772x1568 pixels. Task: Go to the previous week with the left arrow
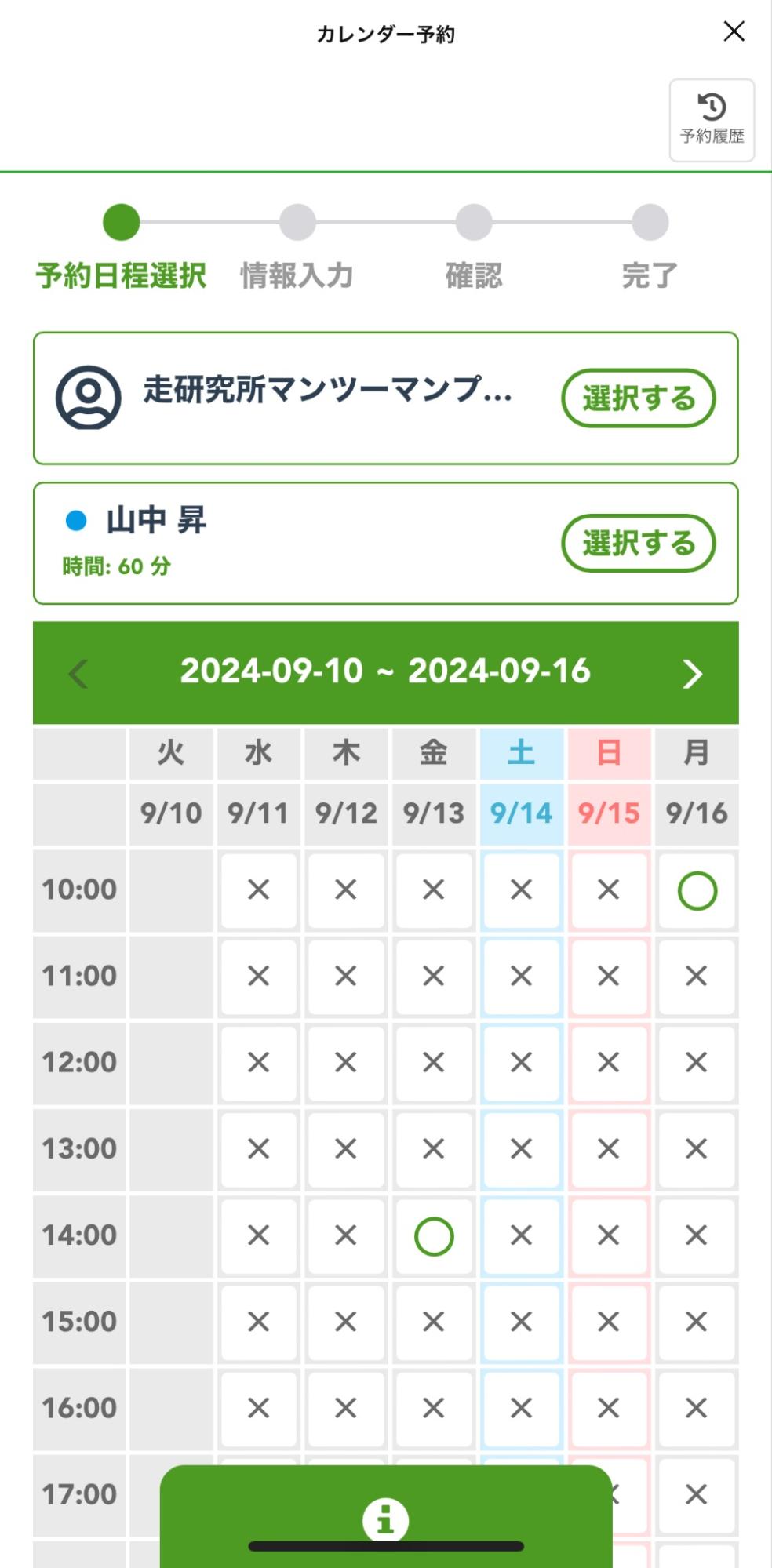(77, 673)
